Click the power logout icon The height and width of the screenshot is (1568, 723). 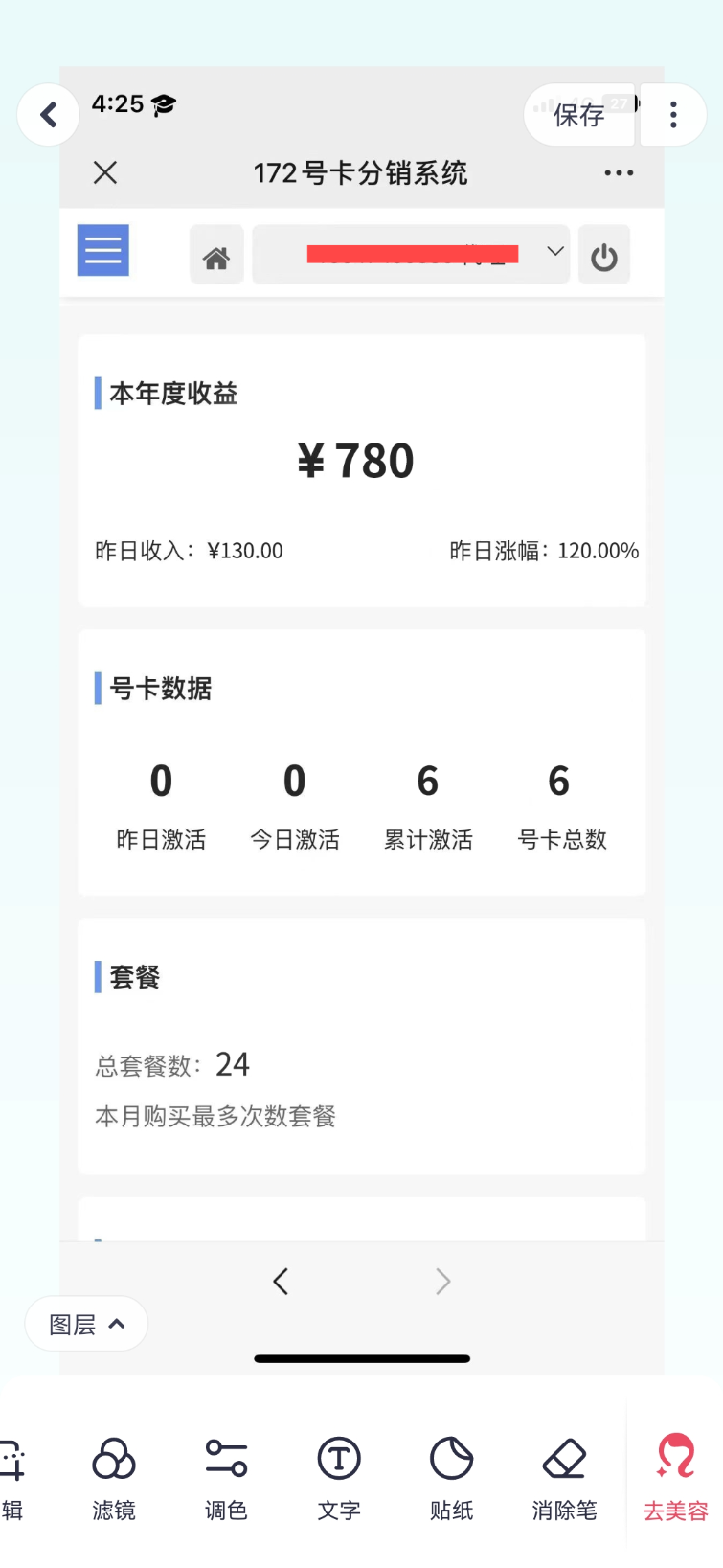[x=604, y=255]
